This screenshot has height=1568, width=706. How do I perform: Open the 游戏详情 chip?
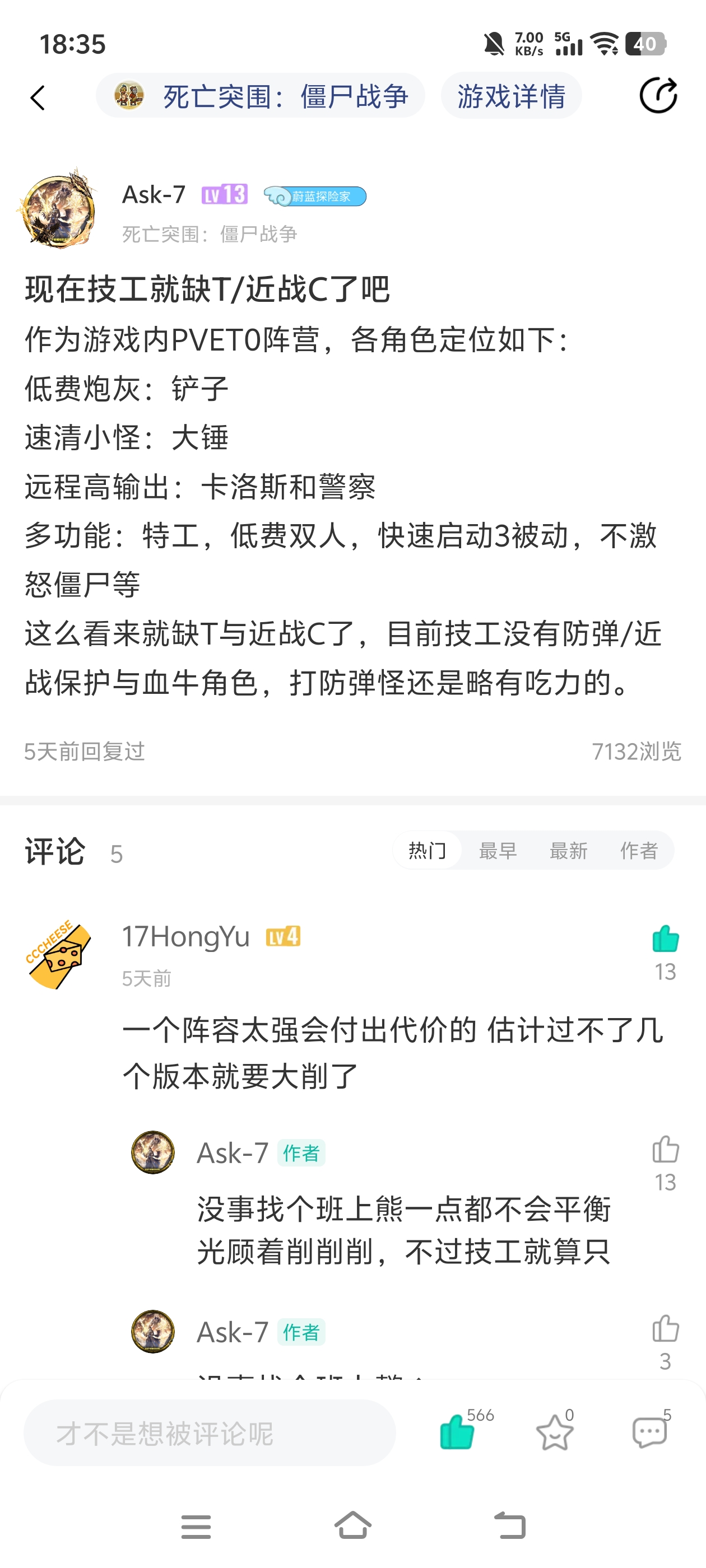pos(511,96)
